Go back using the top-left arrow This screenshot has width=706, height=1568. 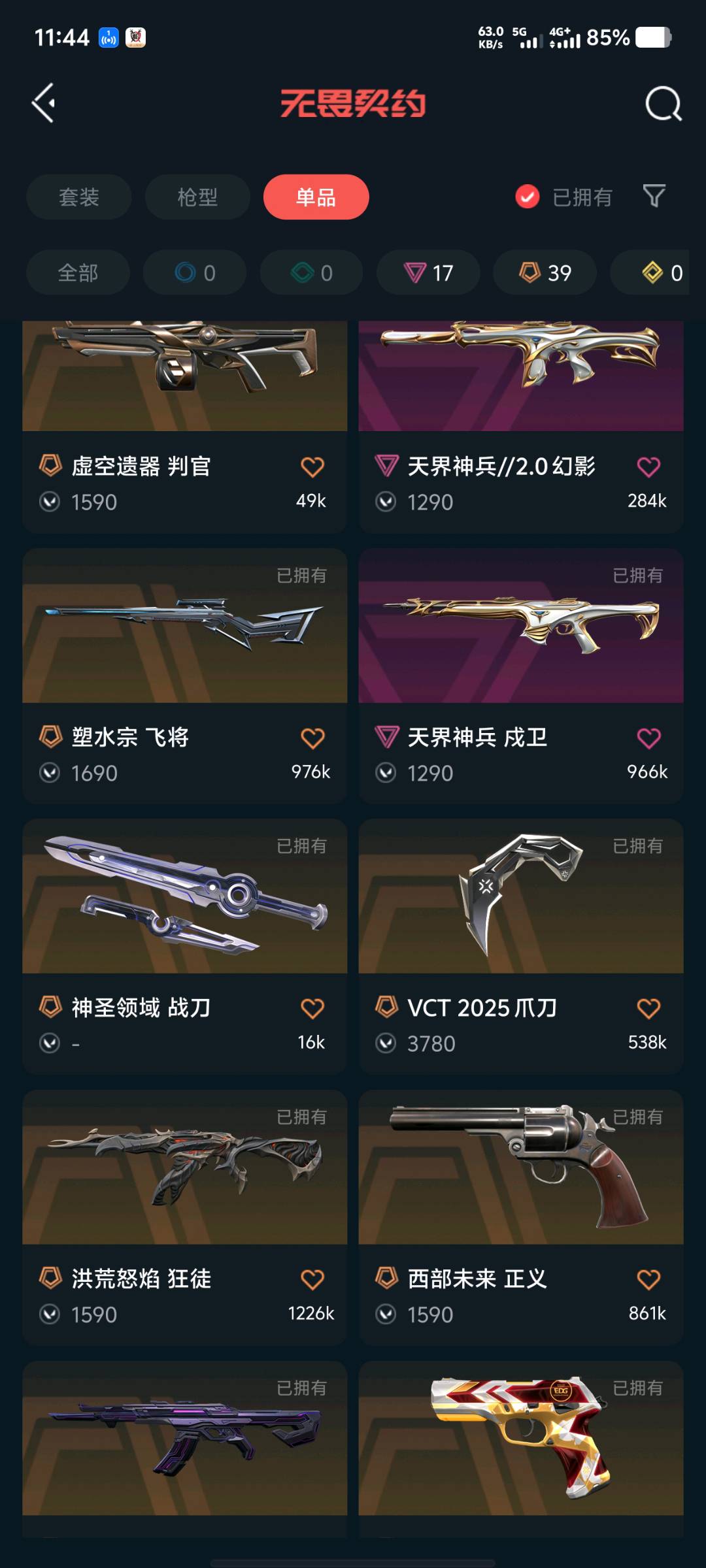(43, 103)
